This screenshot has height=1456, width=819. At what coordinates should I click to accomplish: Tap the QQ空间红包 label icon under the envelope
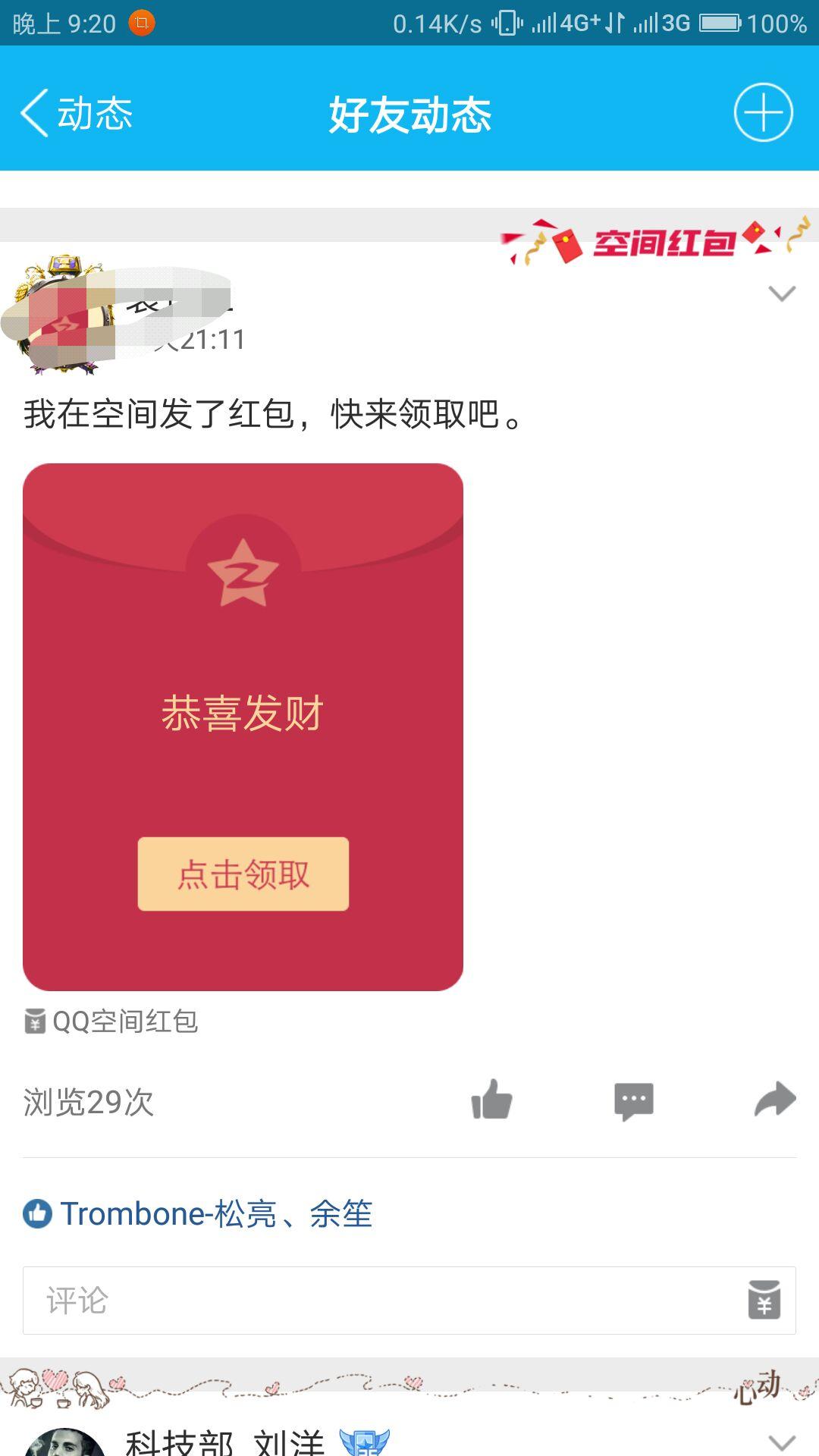pyautogui.click(x=32, y=1023)
